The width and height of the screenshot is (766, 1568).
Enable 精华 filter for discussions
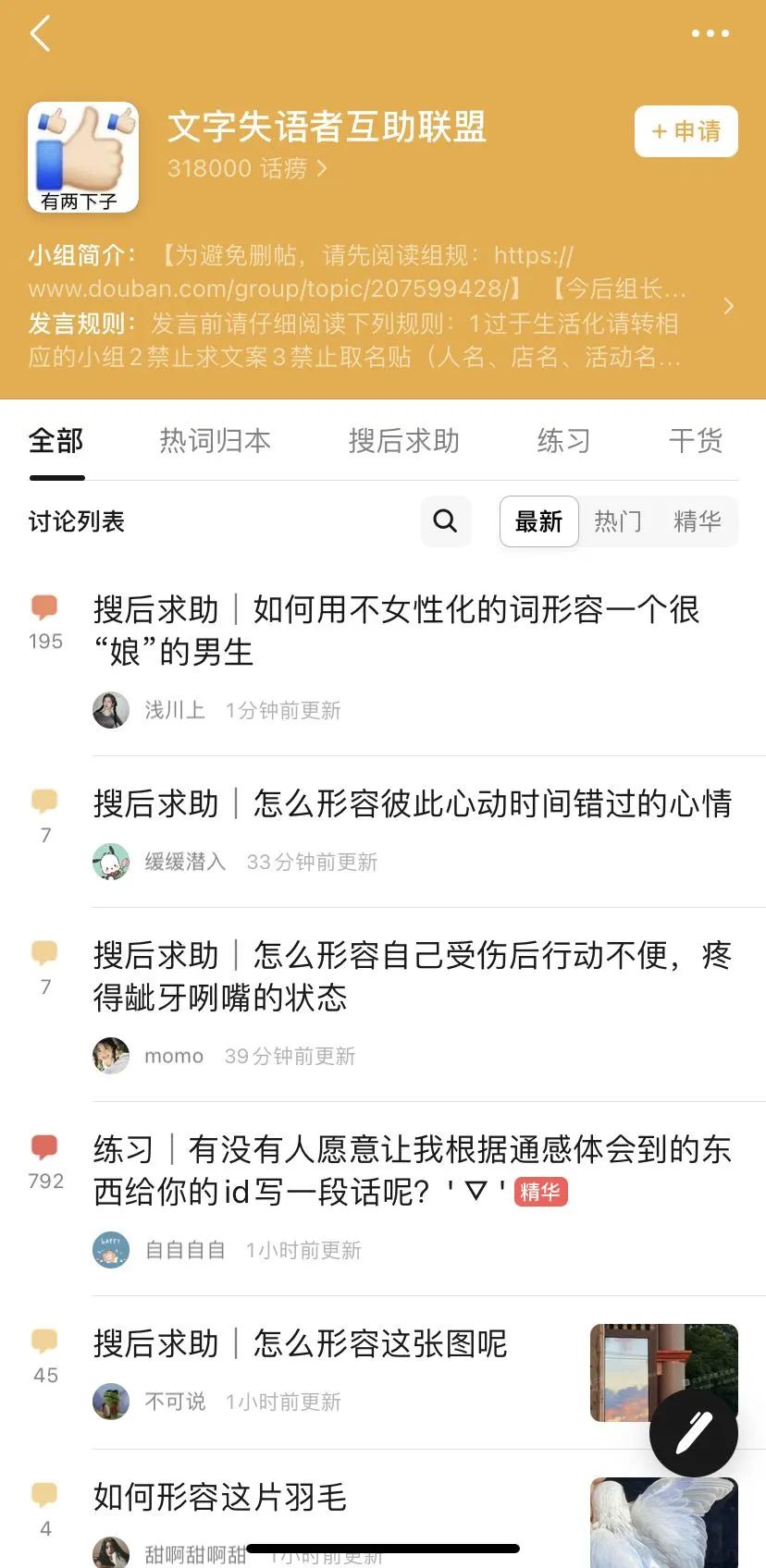698,521
